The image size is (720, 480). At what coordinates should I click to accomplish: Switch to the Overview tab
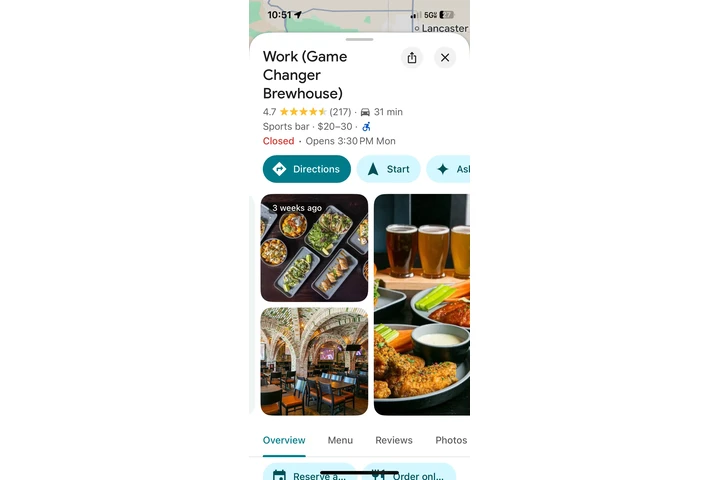[284, 440]
